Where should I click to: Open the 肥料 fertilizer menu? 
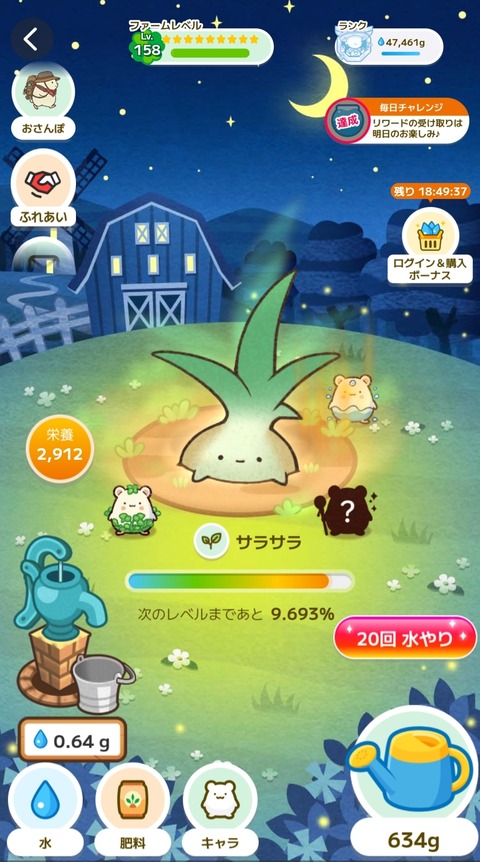[x=133, y=810]
